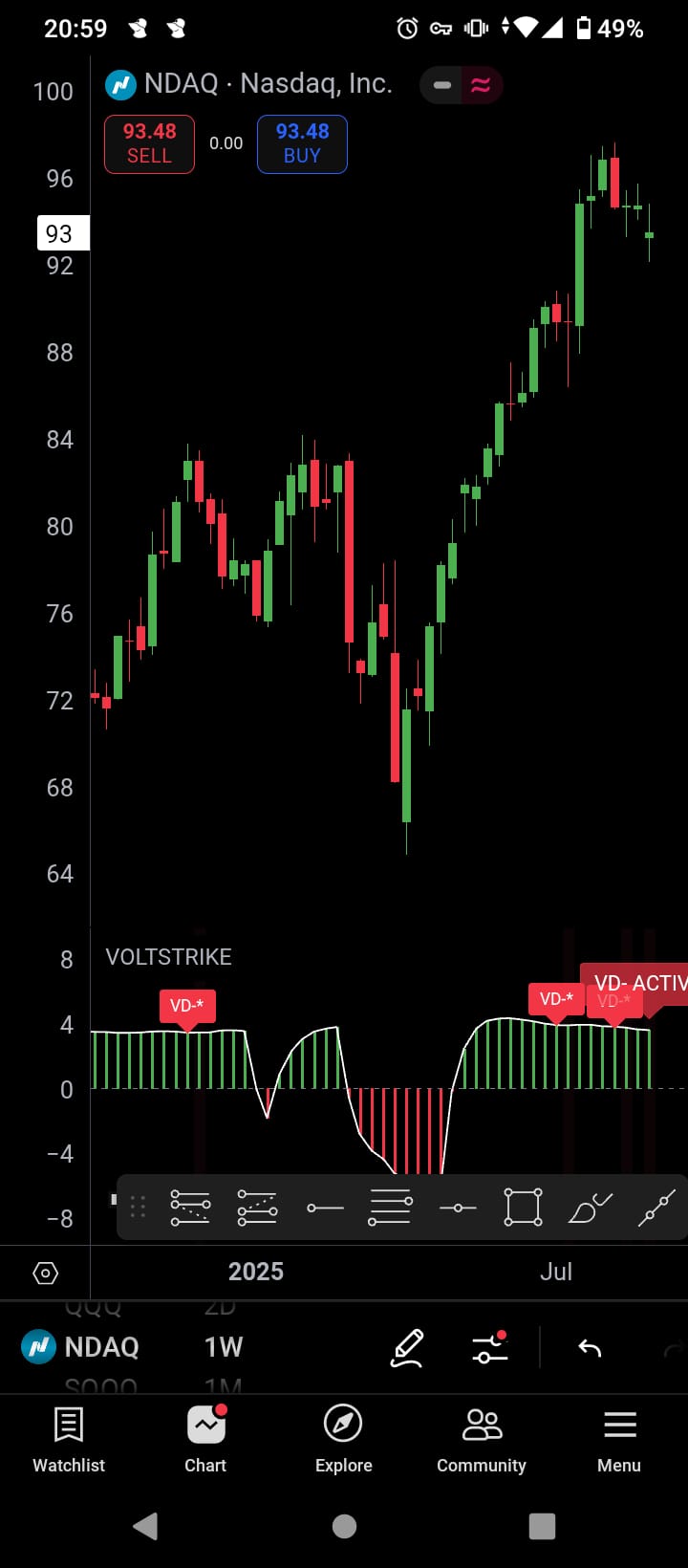Go to the Explore tab
This screenshot has height=1568, width=688.
[343, 1440]
